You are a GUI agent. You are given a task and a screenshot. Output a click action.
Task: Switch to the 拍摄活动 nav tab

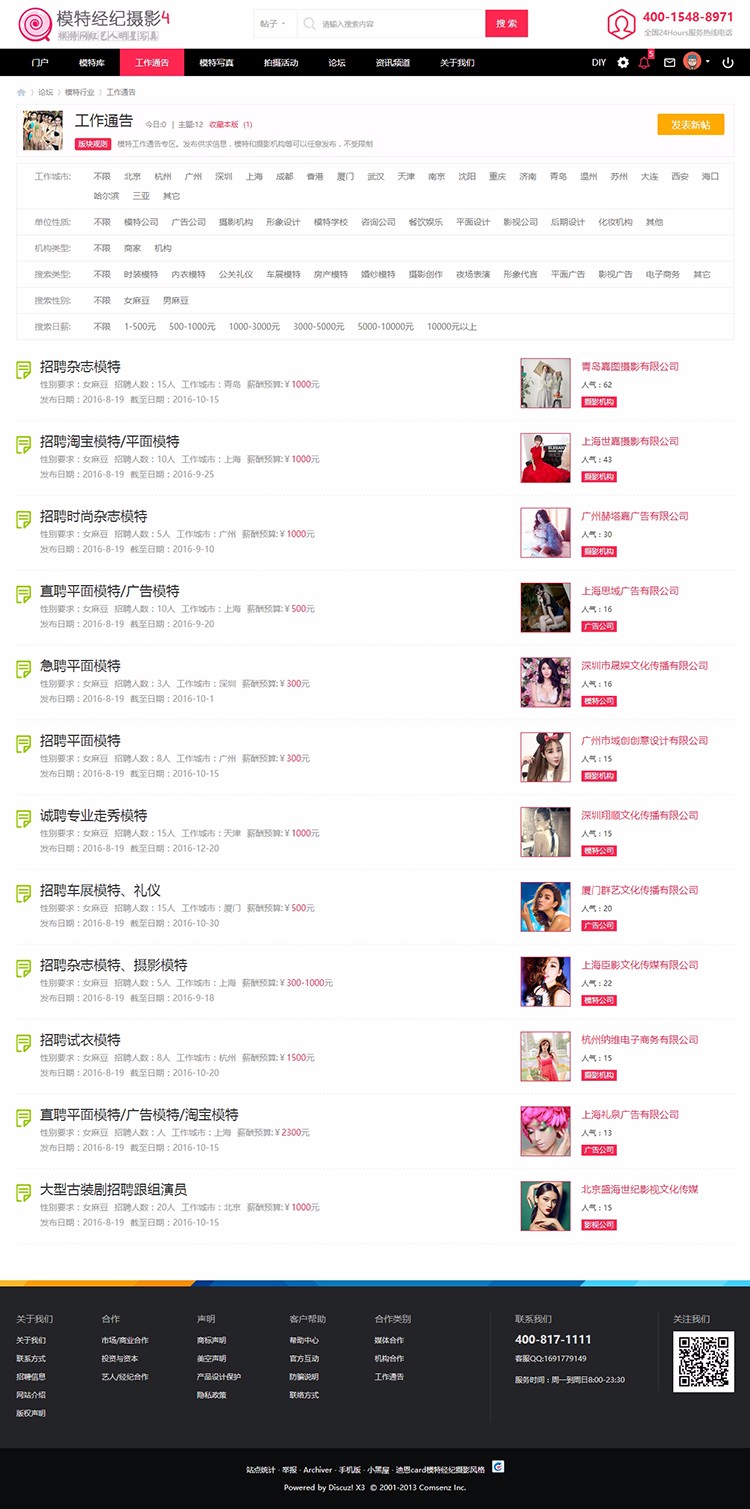click(x=280, y=63)
